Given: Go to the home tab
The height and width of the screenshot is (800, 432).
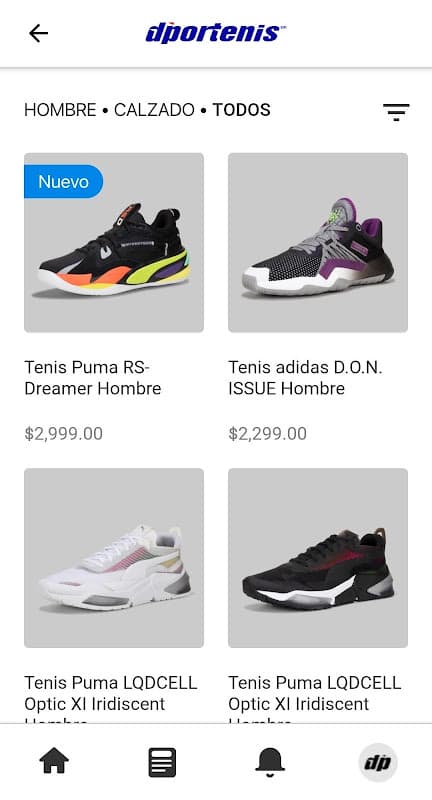Looking at the screenshot, I should click(54, 761).
